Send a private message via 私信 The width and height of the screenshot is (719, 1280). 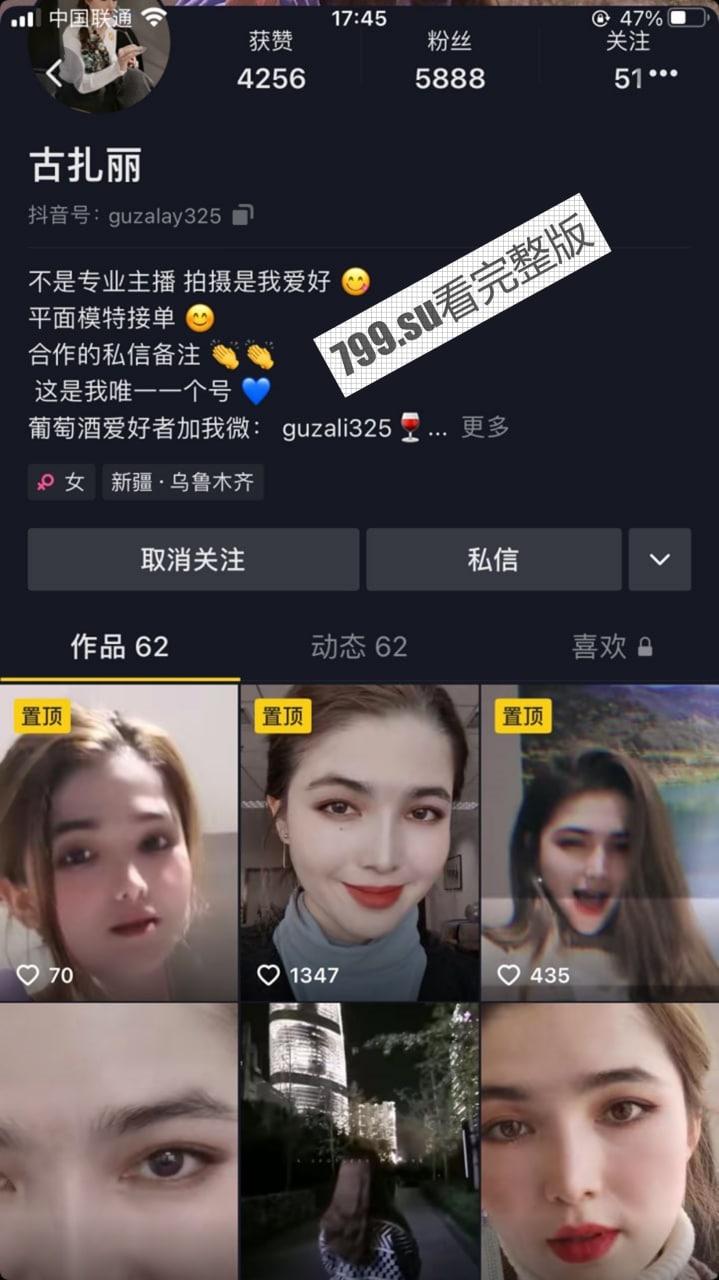pos(493,559)
